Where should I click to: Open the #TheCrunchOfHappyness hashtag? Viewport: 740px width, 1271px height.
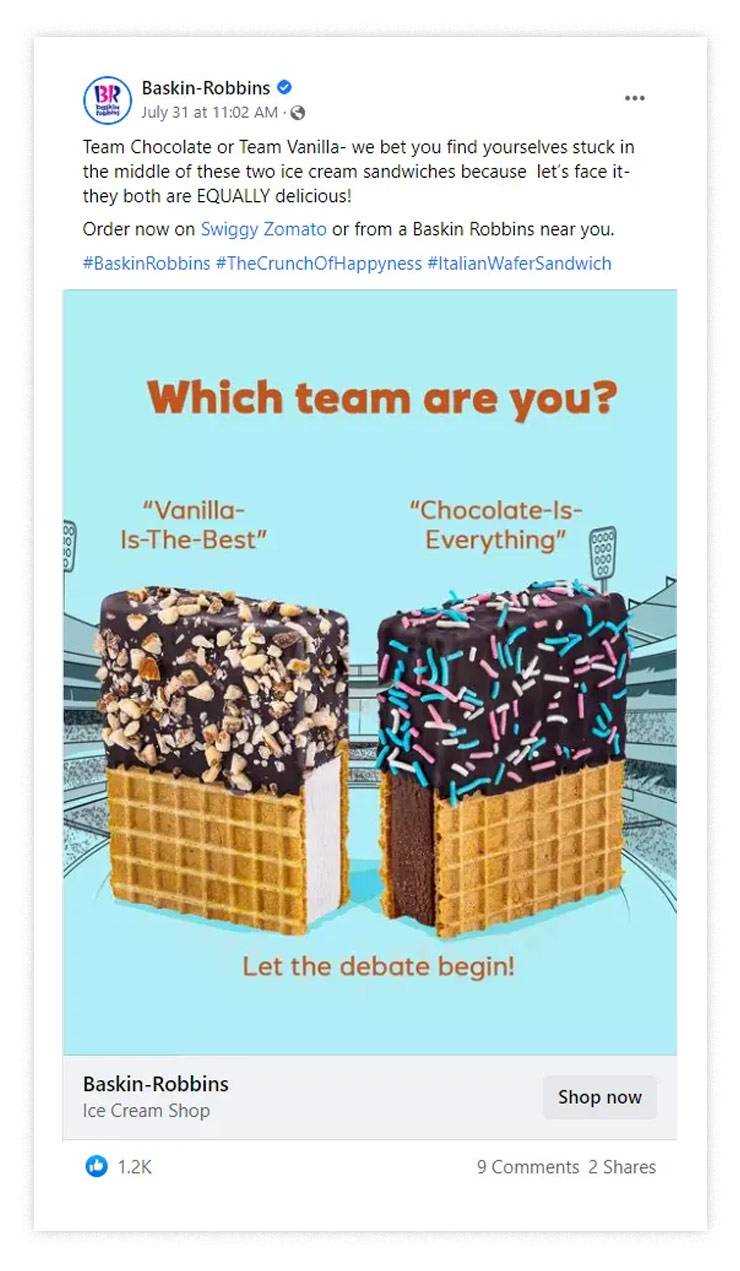(318, 263)
